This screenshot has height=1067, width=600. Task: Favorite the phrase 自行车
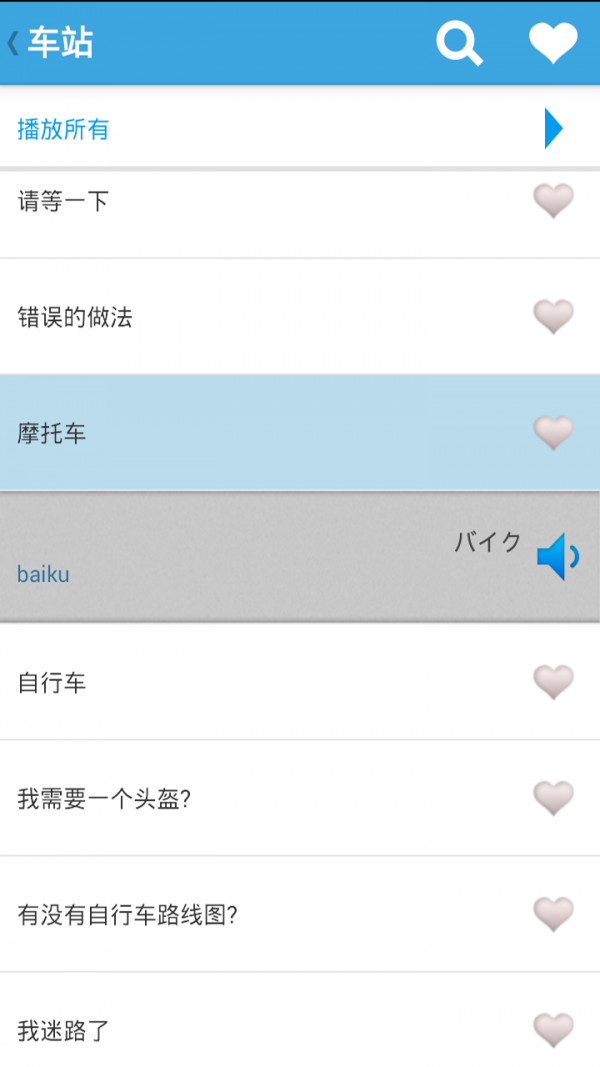click(553, 683)
